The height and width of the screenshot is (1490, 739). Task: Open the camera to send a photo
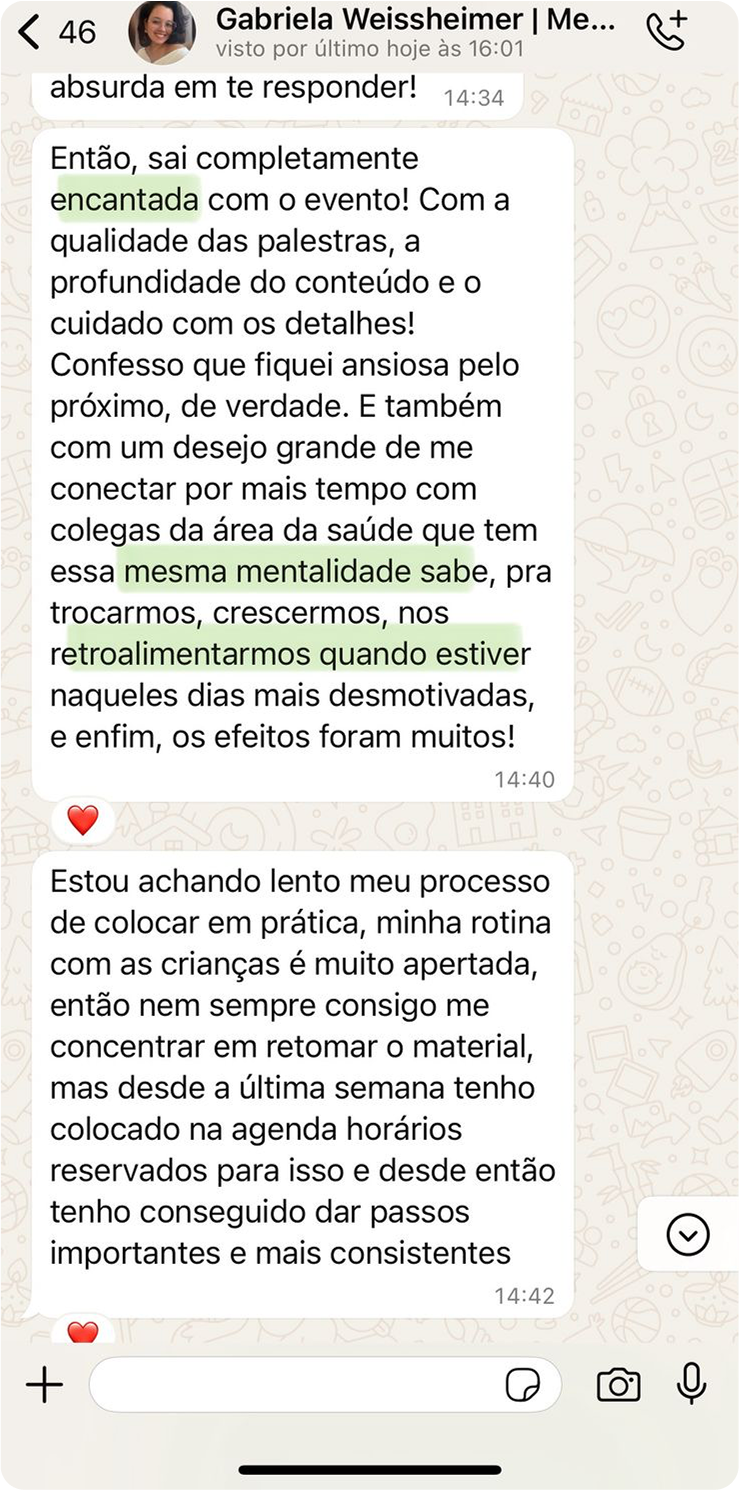pos(618,1385)
